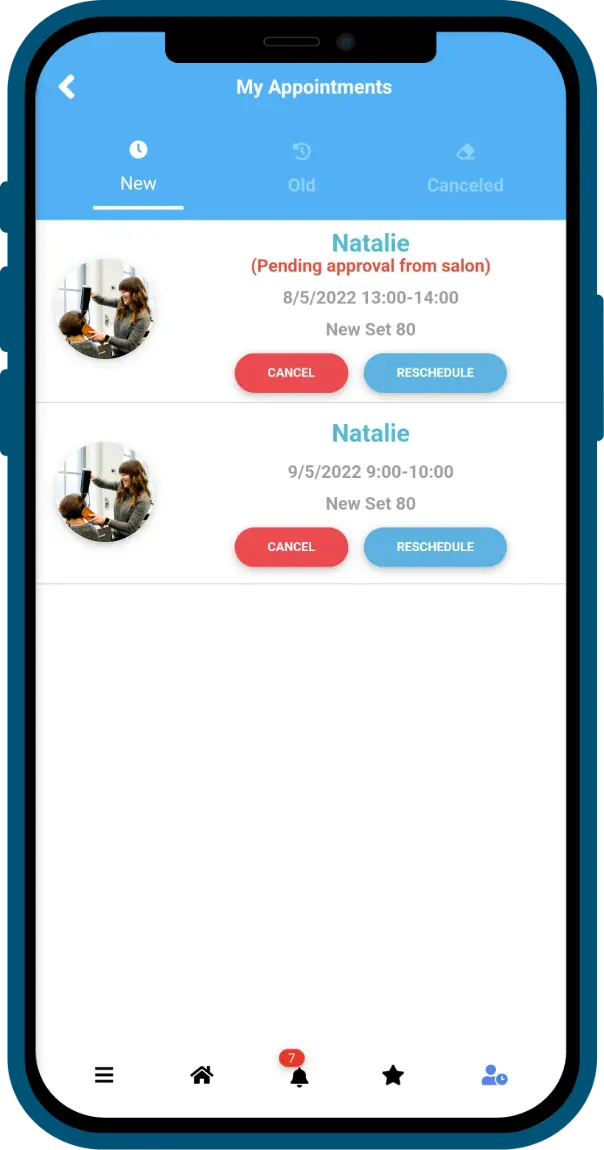This screenshot has height=1150, width=604.
Task: Switch to the Canceled tab
Action: tap(464, 168)
